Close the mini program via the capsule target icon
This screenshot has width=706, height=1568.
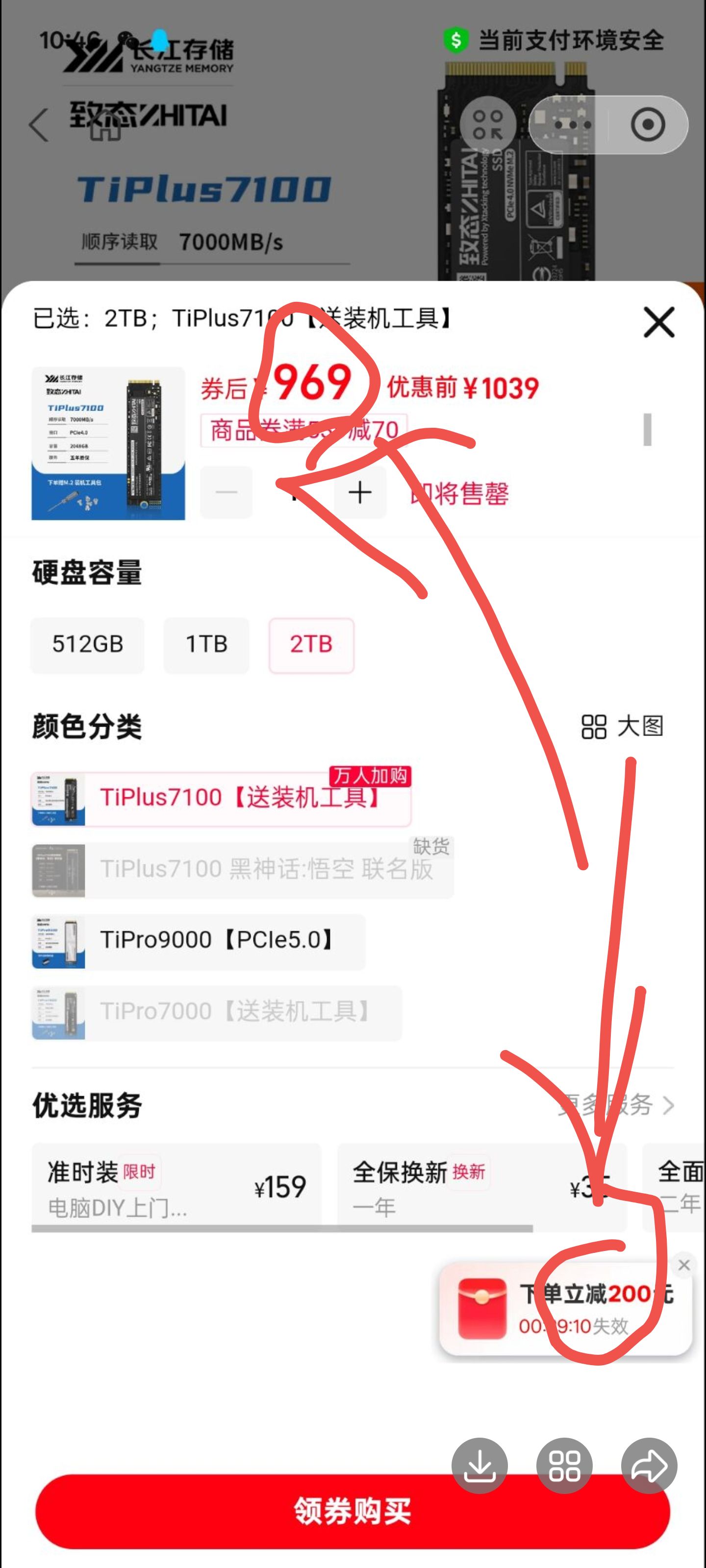click(x=647, y=125)
